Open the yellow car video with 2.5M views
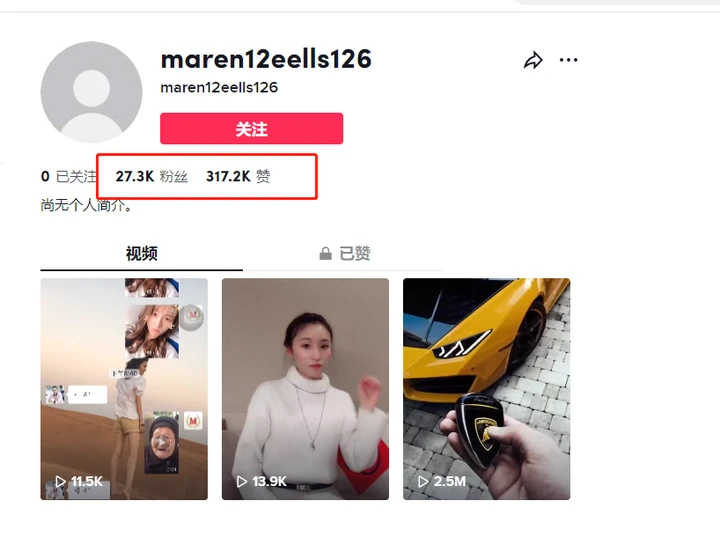The image size is (720, 545). point(486,389)
